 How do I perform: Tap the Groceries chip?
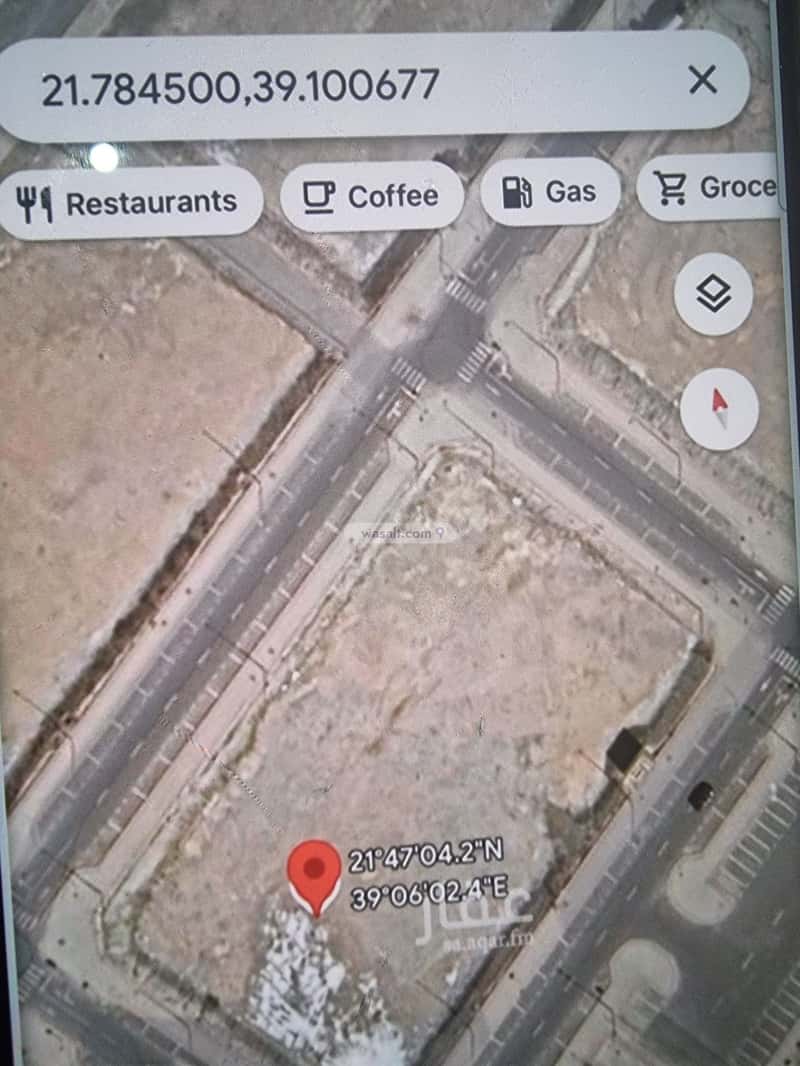pos(712,187)
